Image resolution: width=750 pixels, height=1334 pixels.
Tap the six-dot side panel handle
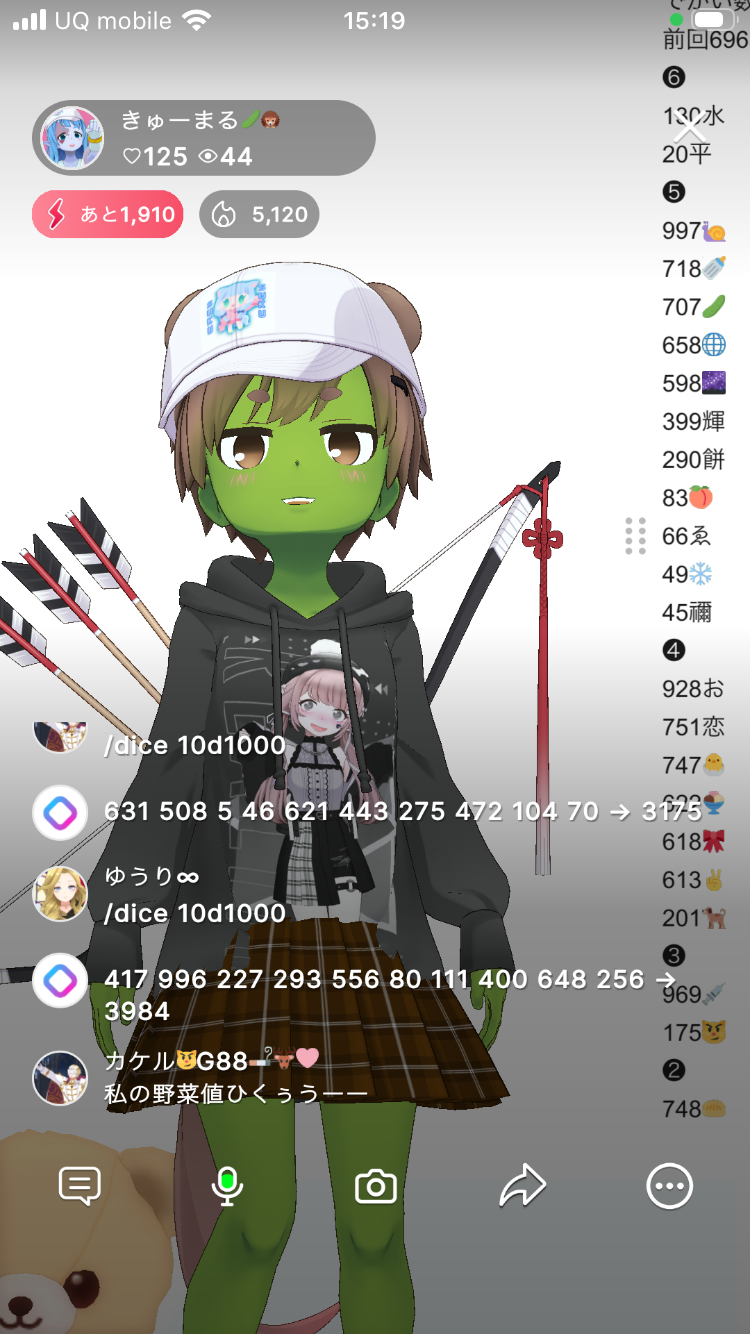[x=635, y=536]
